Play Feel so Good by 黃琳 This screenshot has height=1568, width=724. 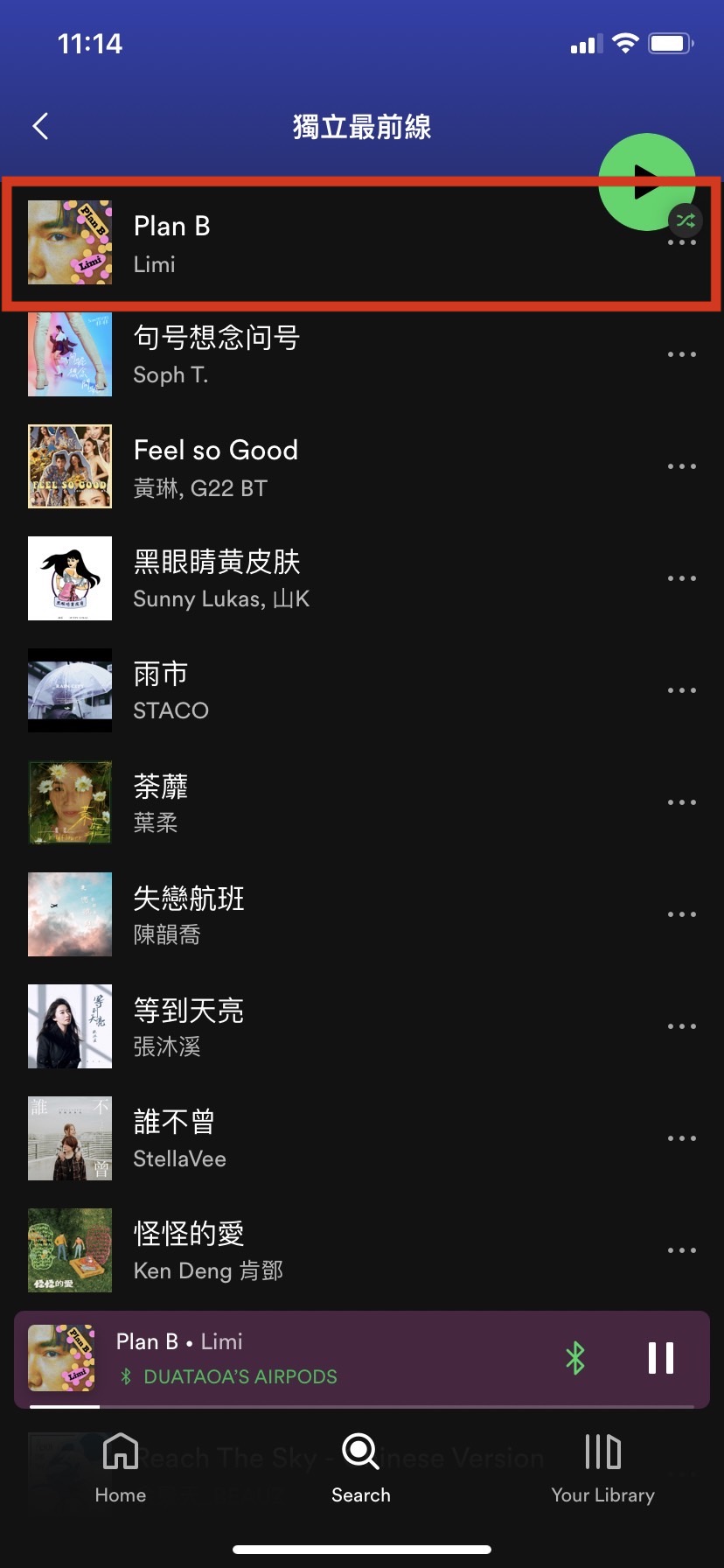click(262, 467)
